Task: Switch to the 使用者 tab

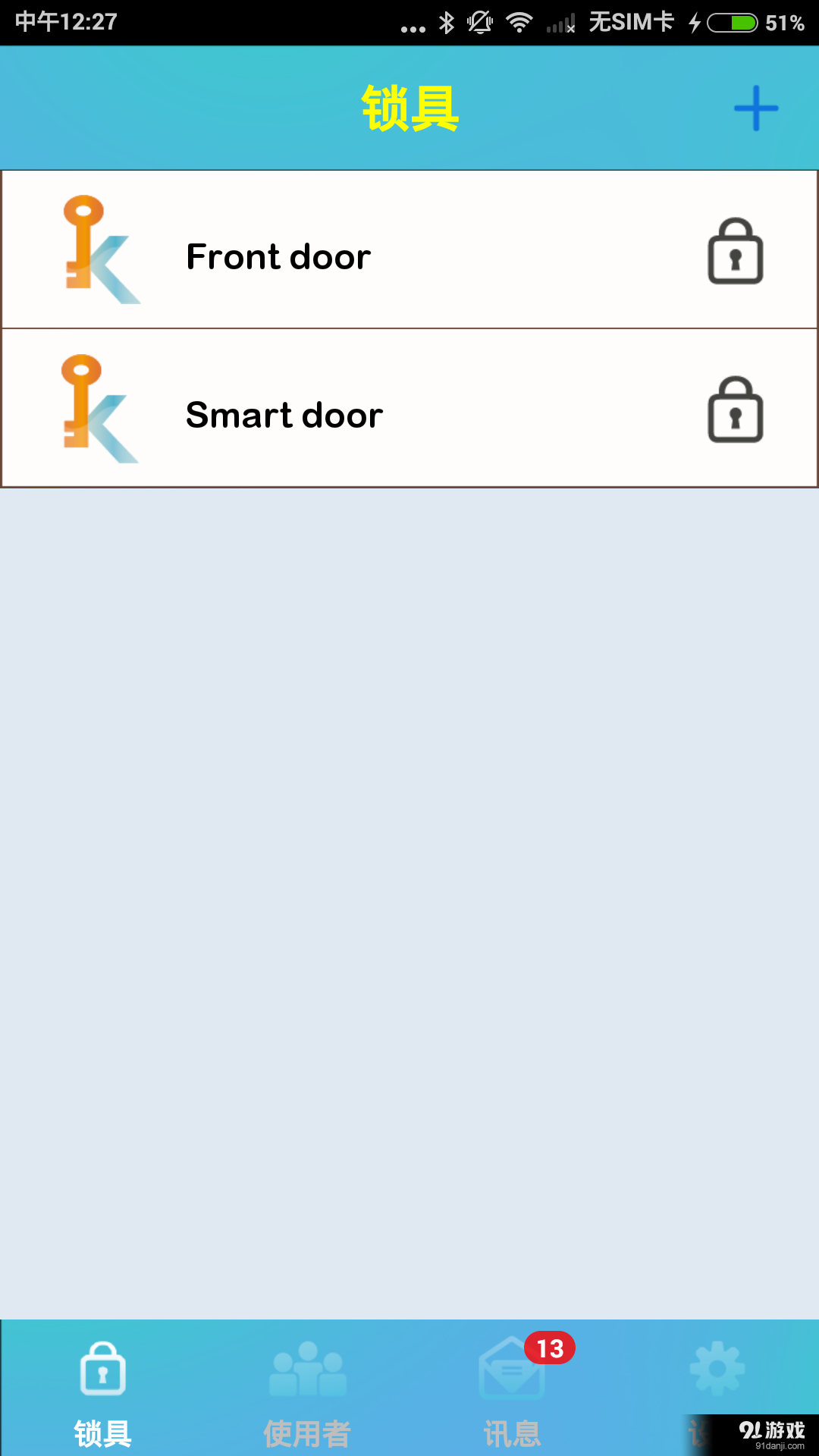Action: [307, 1395]
